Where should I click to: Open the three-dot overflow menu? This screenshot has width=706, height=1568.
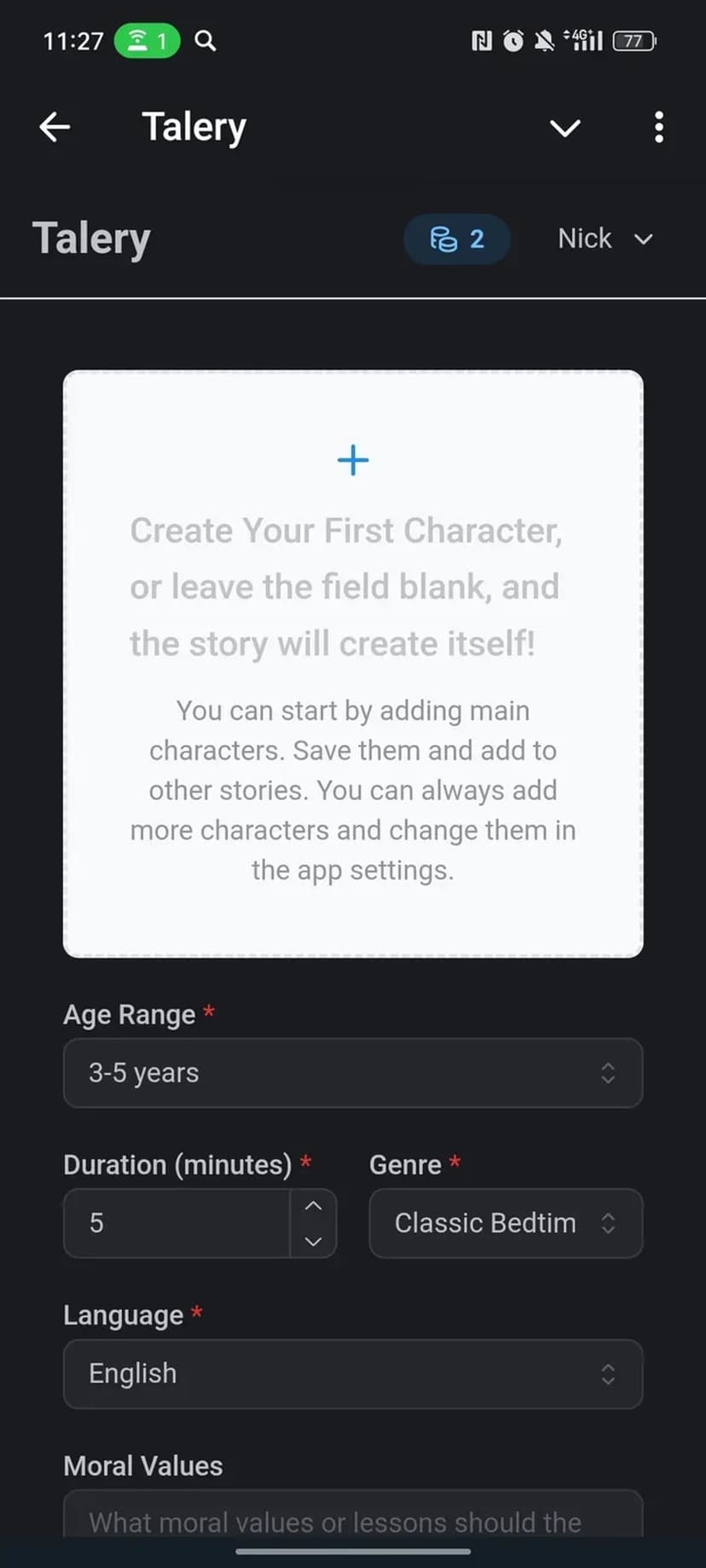(x=658, y=128)
